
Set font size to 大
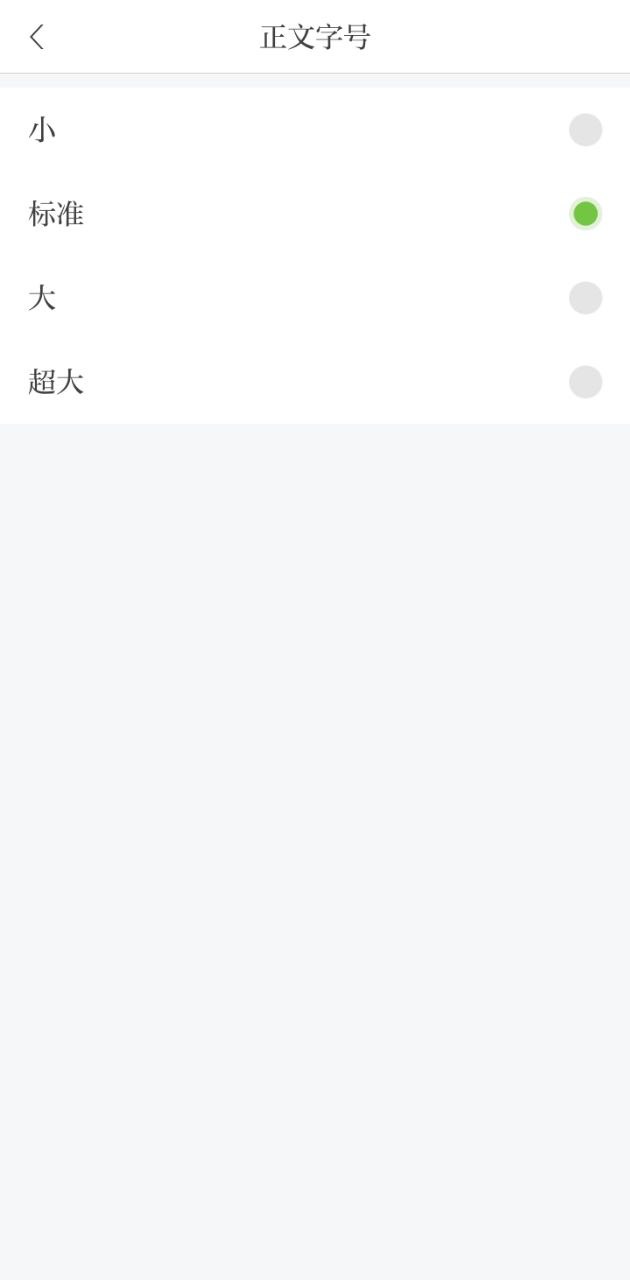point(585,298)
